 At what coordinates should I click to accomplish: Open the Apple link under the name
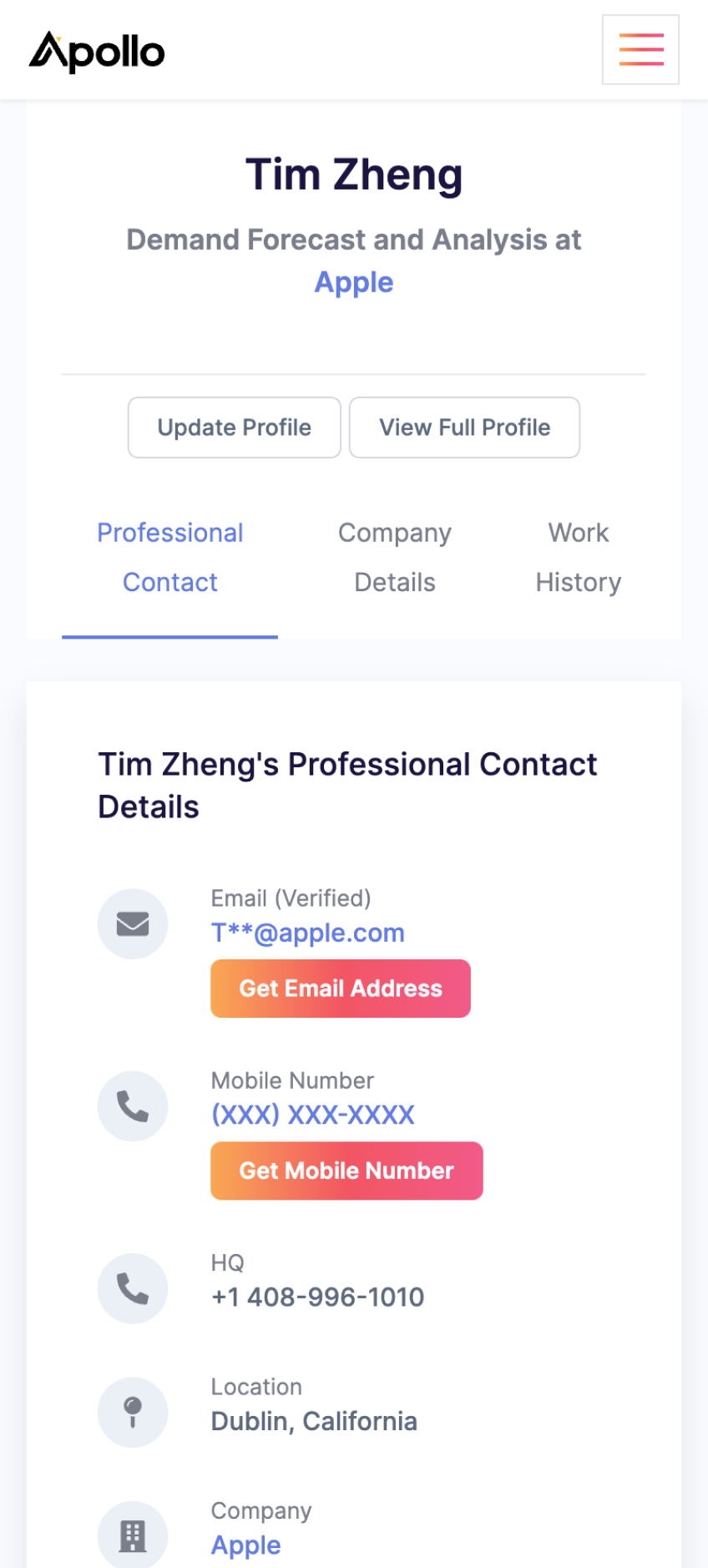354,282
